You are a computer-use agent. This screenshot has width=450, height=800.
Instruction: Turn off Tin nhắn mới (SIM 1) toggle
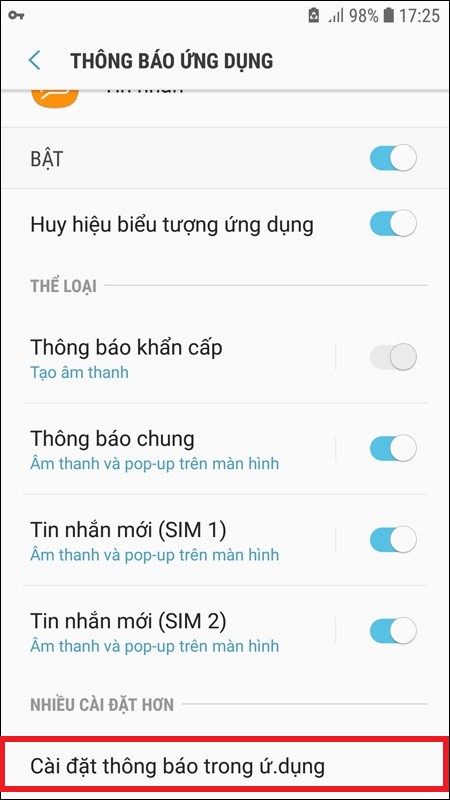393,540
